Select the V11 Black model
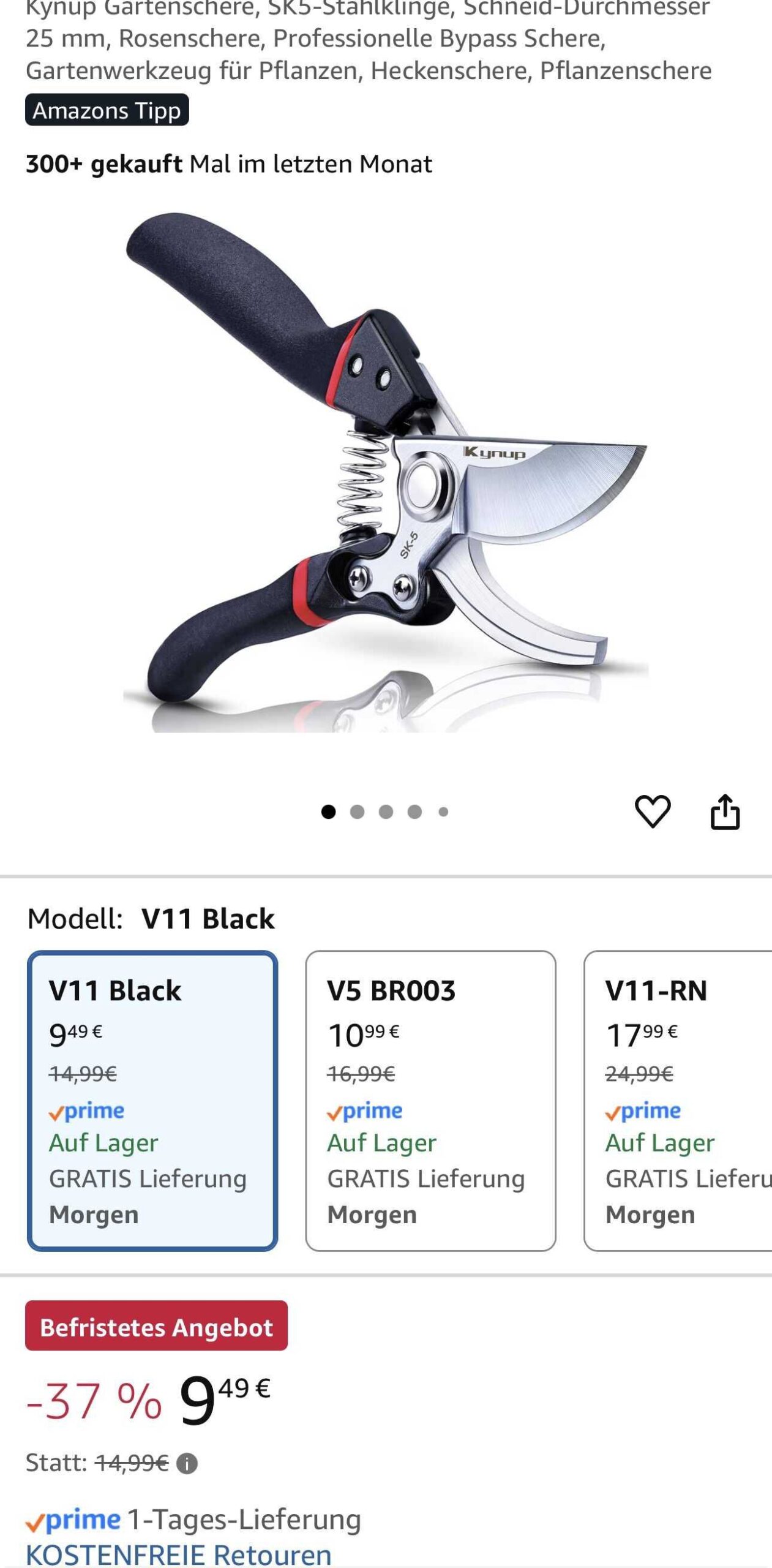The image size is (772, 1568). [152, 1100]
